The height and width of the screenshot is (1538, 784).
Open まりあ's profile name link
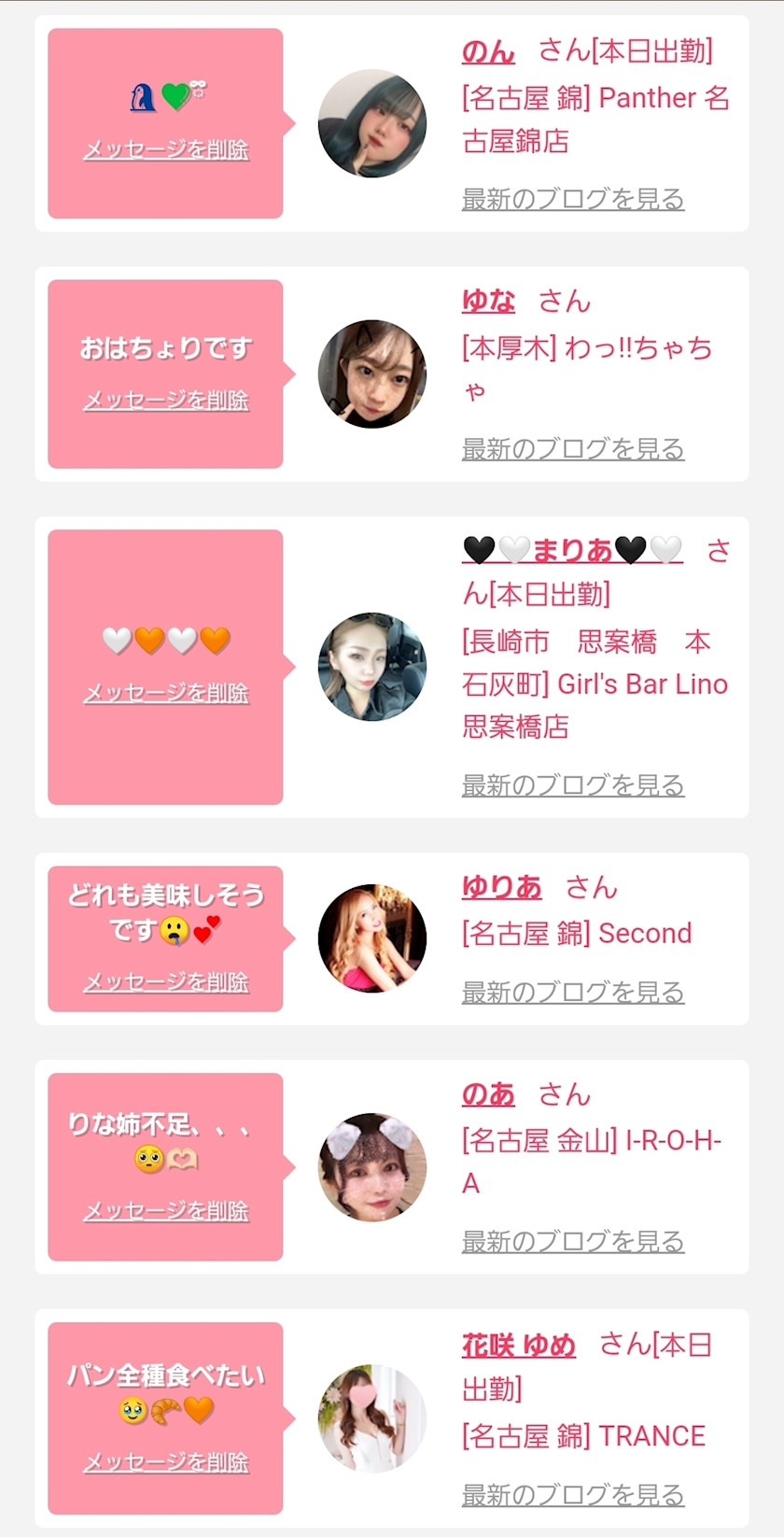[572, 551]
